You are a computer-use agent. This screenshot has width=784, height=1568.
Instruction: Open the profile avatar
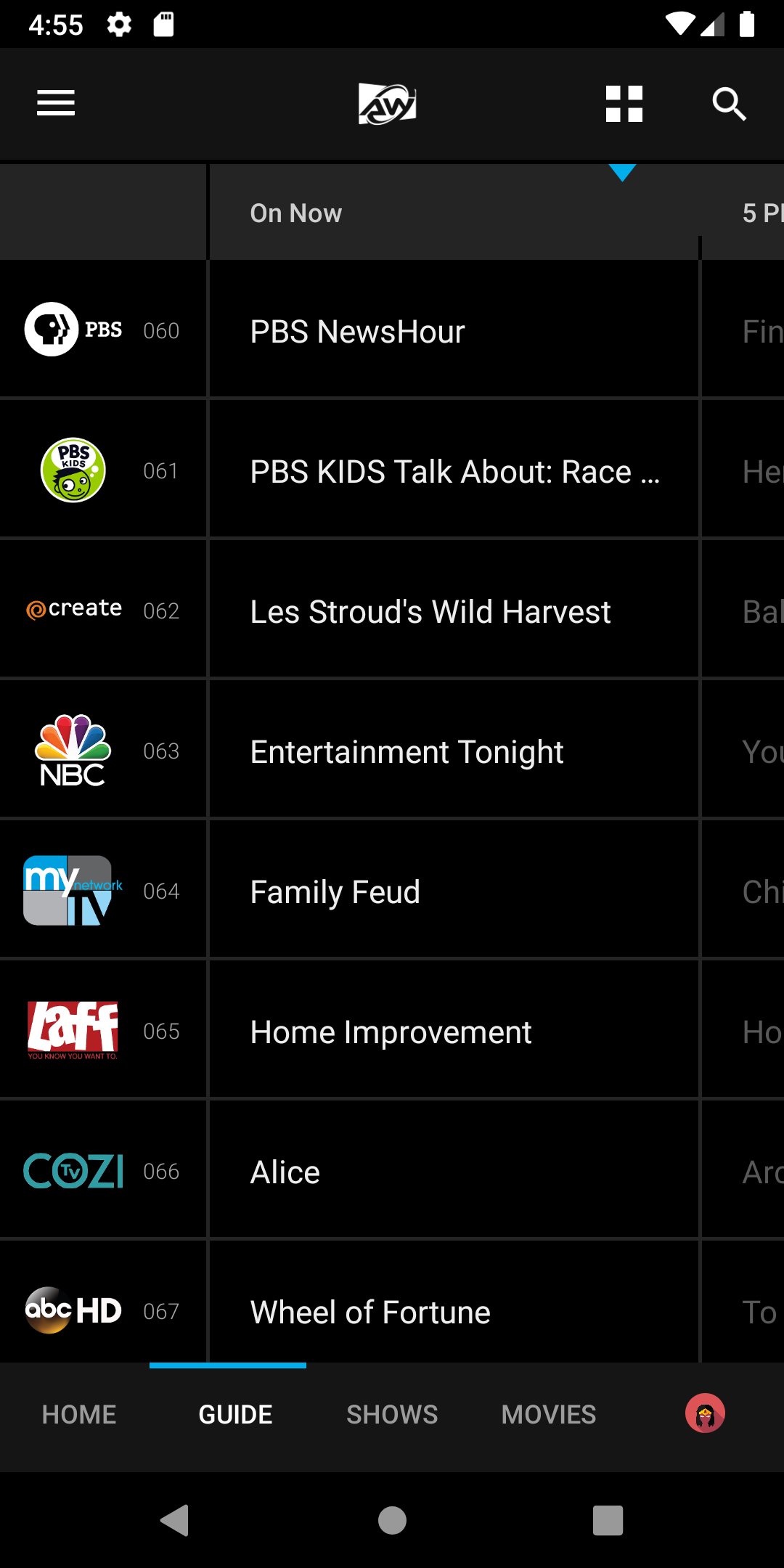(705, 1413)
